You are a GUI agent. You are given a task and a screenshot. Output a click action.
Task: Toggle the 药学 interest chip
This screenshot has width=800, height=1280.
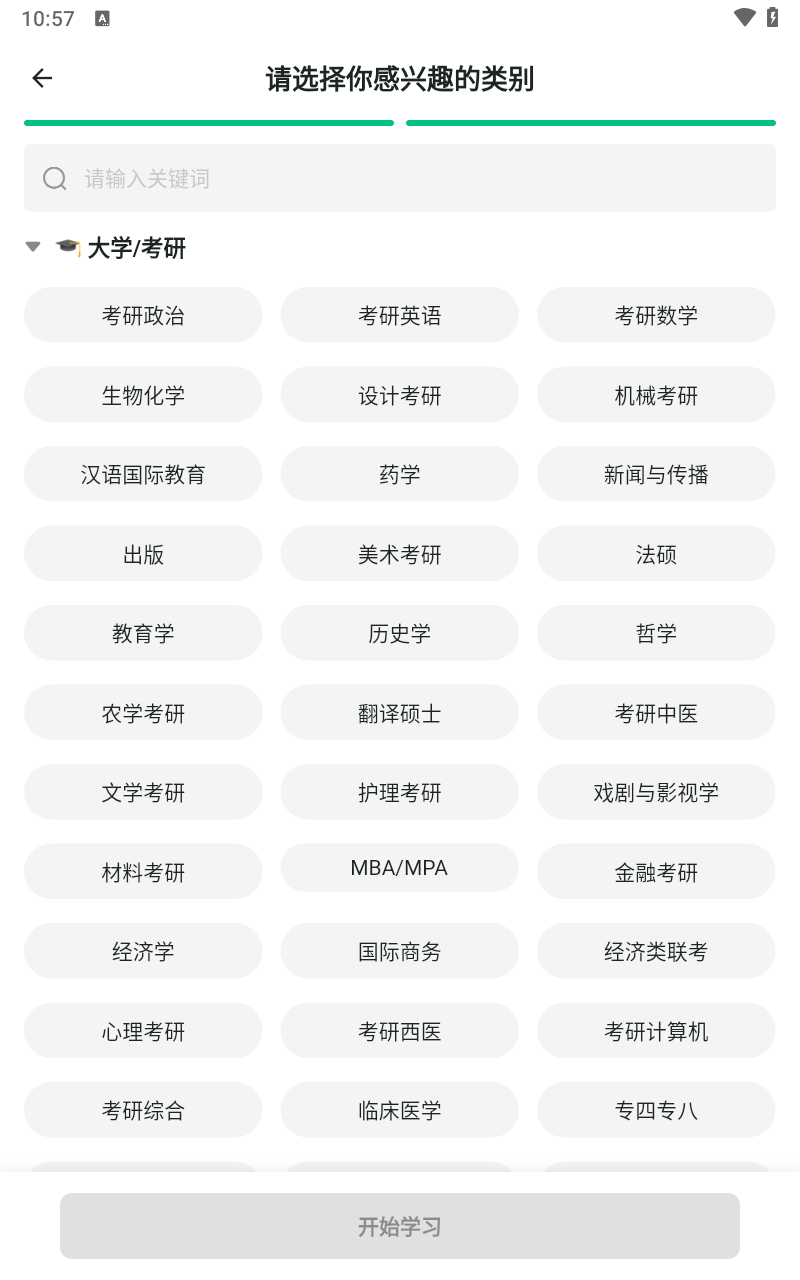pyautogui.click(x=399, y=474)
